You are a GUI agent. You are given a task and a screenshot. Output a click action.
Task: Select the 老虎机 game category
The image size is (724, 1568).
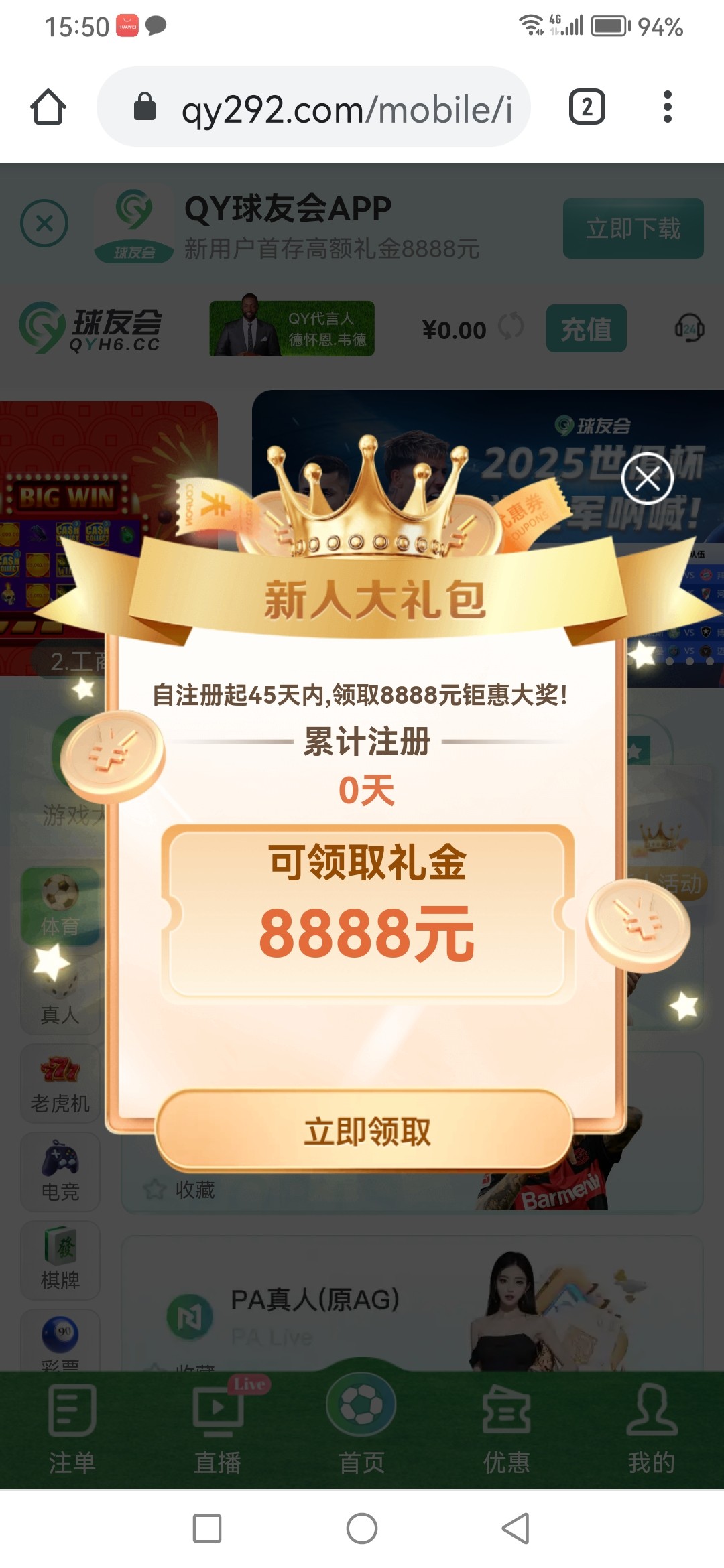click(x=60, y=1084)
